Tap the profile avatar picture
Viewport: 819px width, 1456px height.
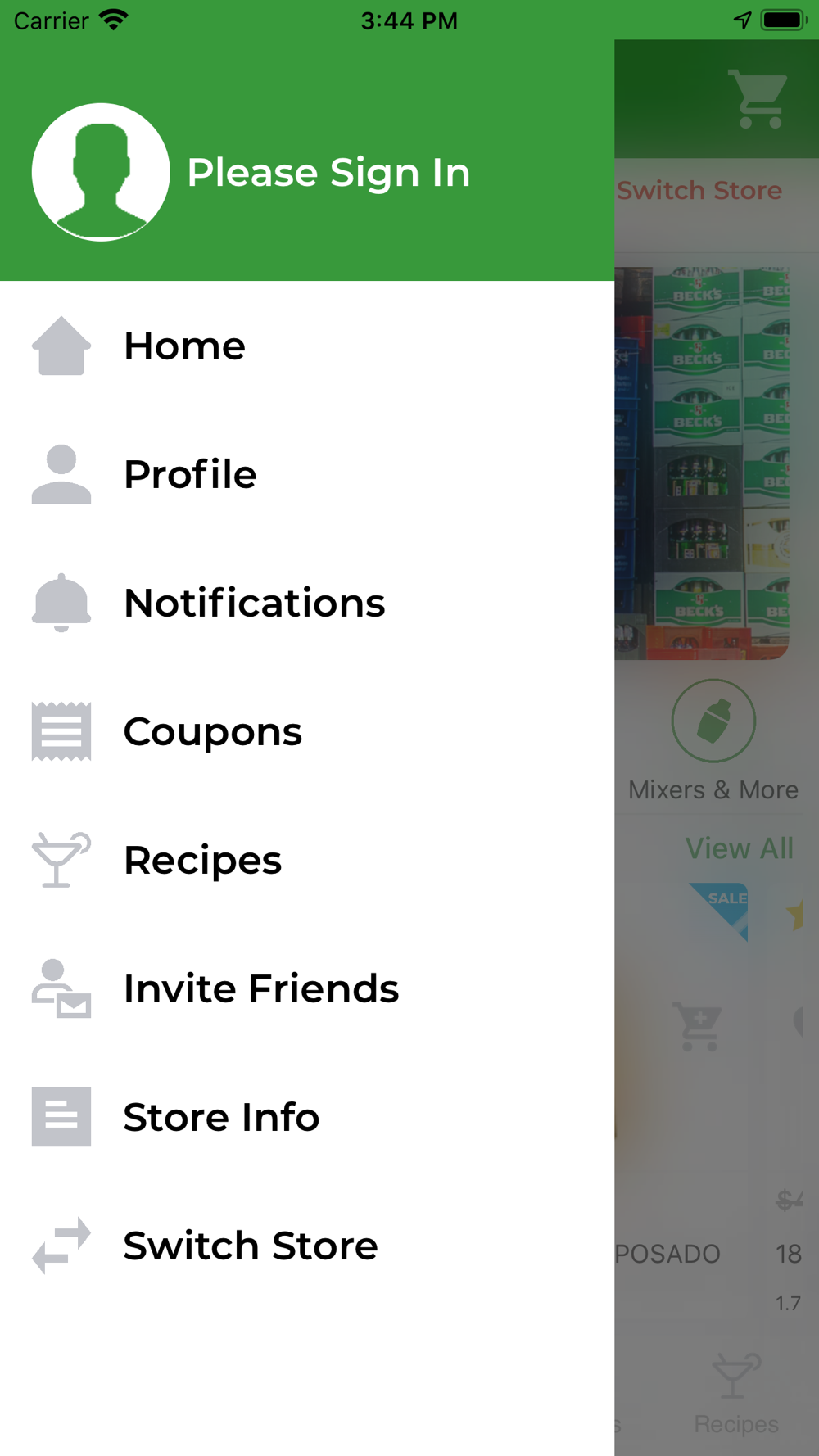click(x=101, y=172)
